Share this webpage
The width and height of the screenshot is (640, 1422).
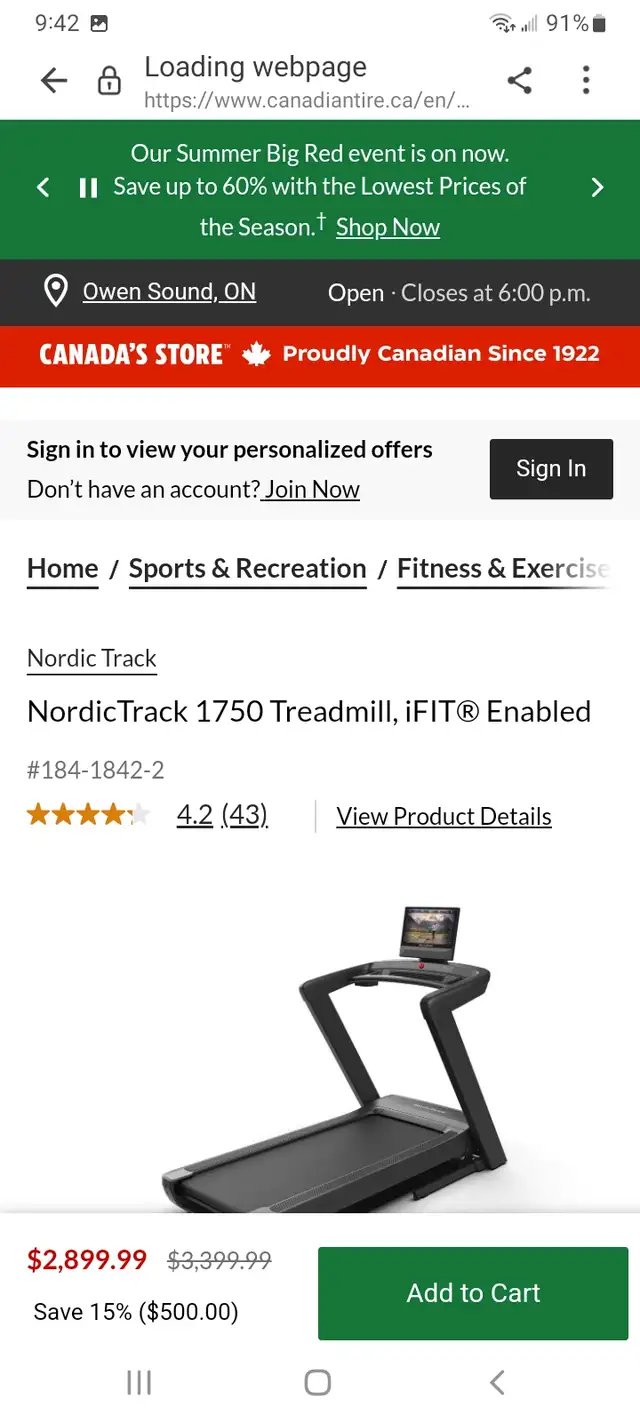[519, 81]
